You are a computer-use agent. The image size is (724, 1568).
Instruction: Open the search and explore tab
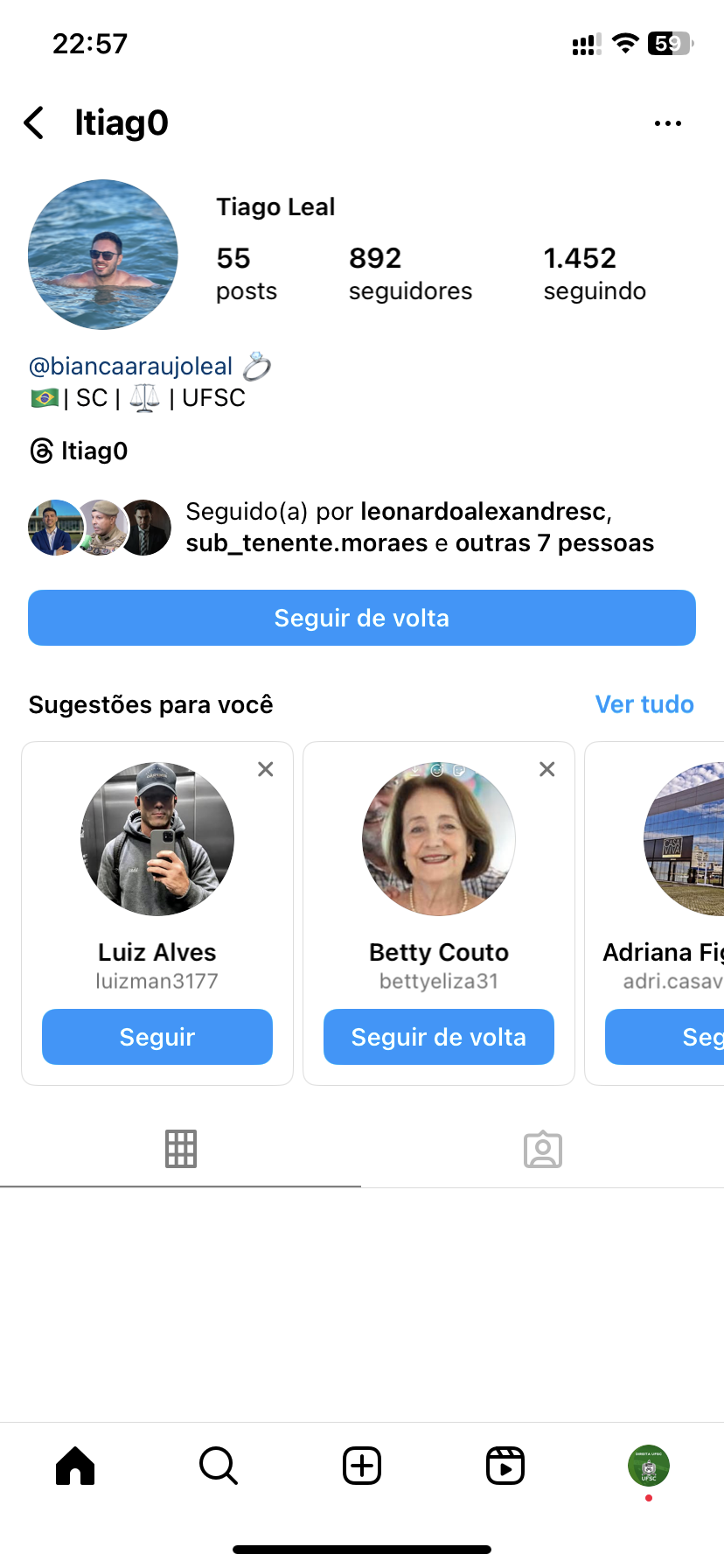219,1466
